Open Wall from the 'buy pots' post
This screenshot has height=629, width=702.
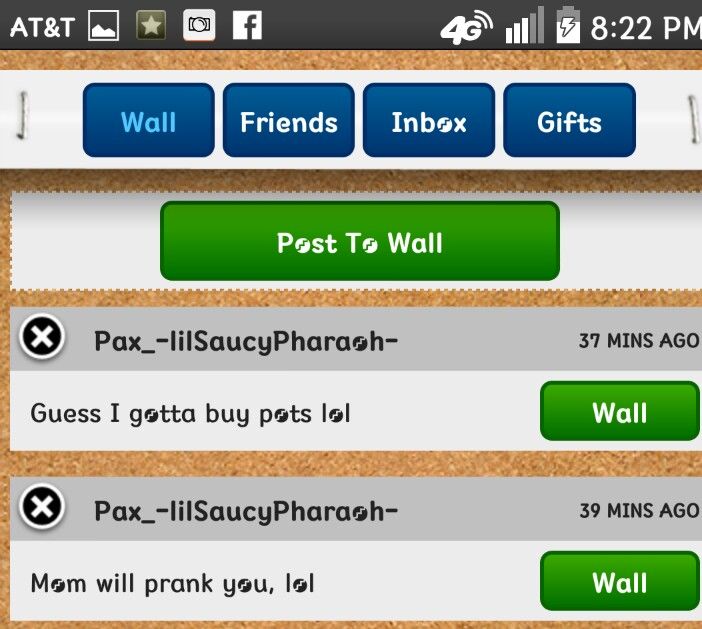[619, 412]
